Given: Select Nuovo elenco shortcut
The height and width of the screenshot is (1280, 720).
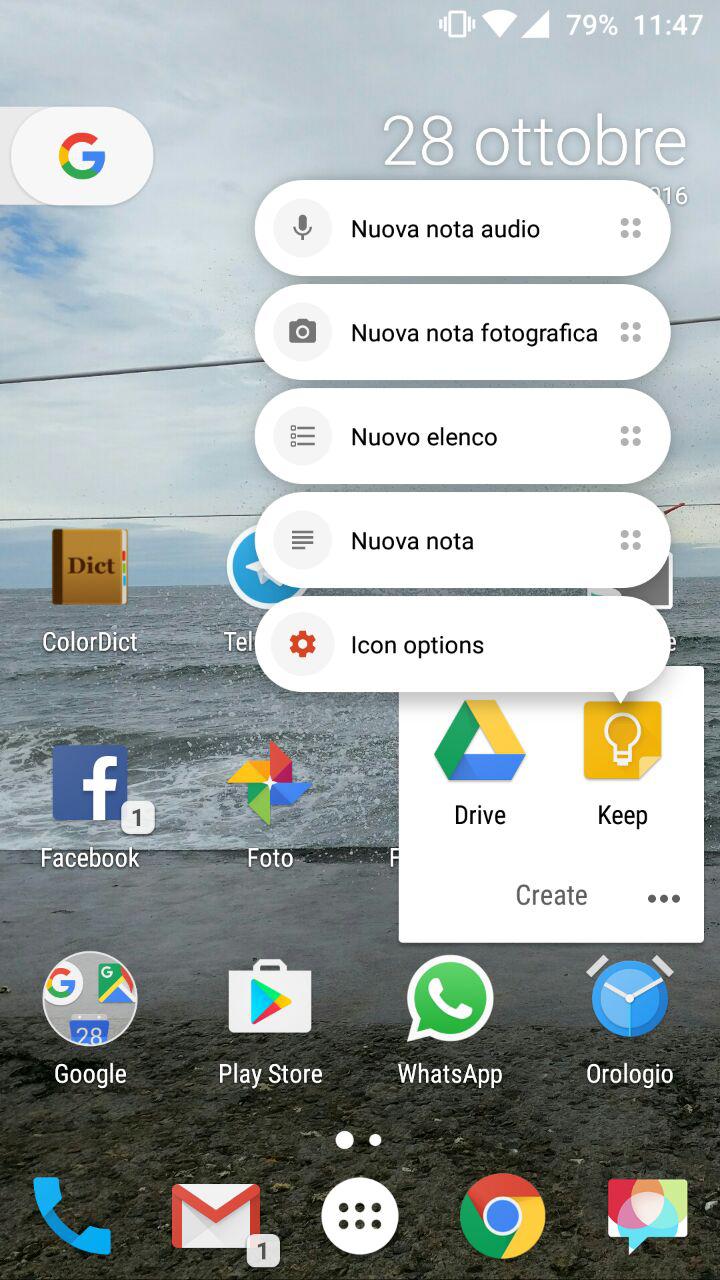Looking at the screenshot, I should [462, 436].
